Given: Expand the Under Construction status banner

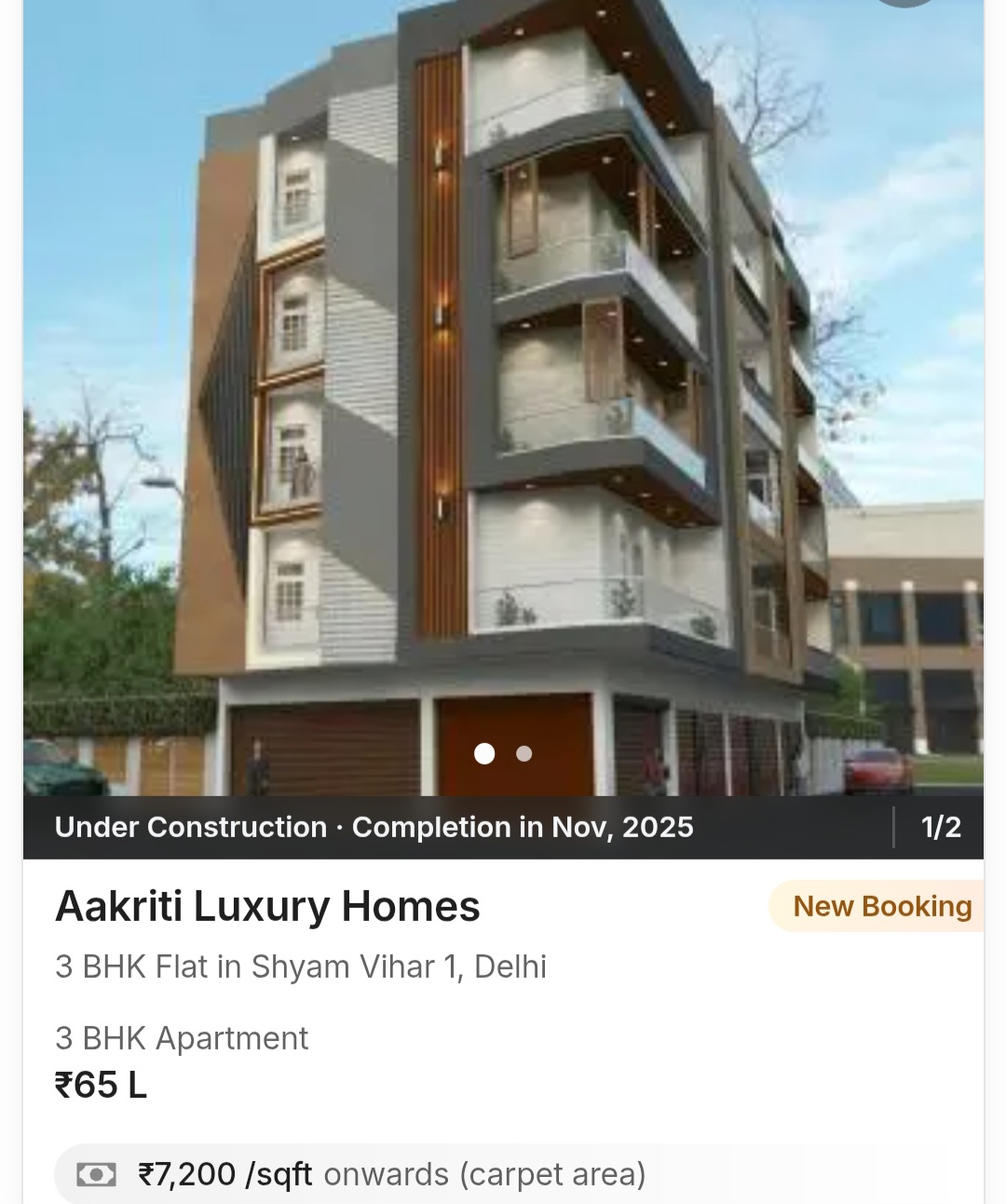Looking at the screenshot, I should [190, 826].
